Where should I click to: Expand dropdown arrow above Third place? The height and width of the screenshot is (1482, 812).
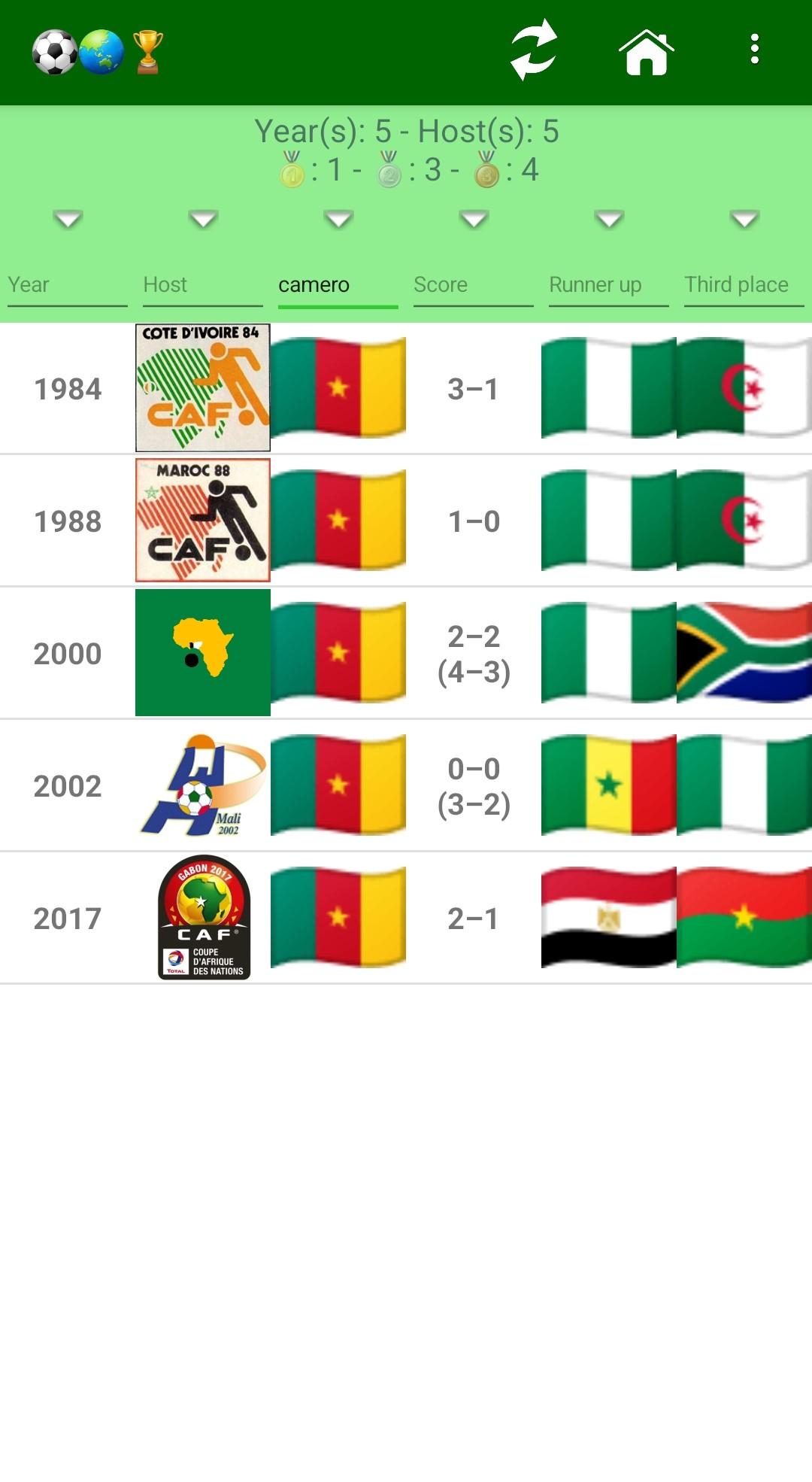click(744, 220)
